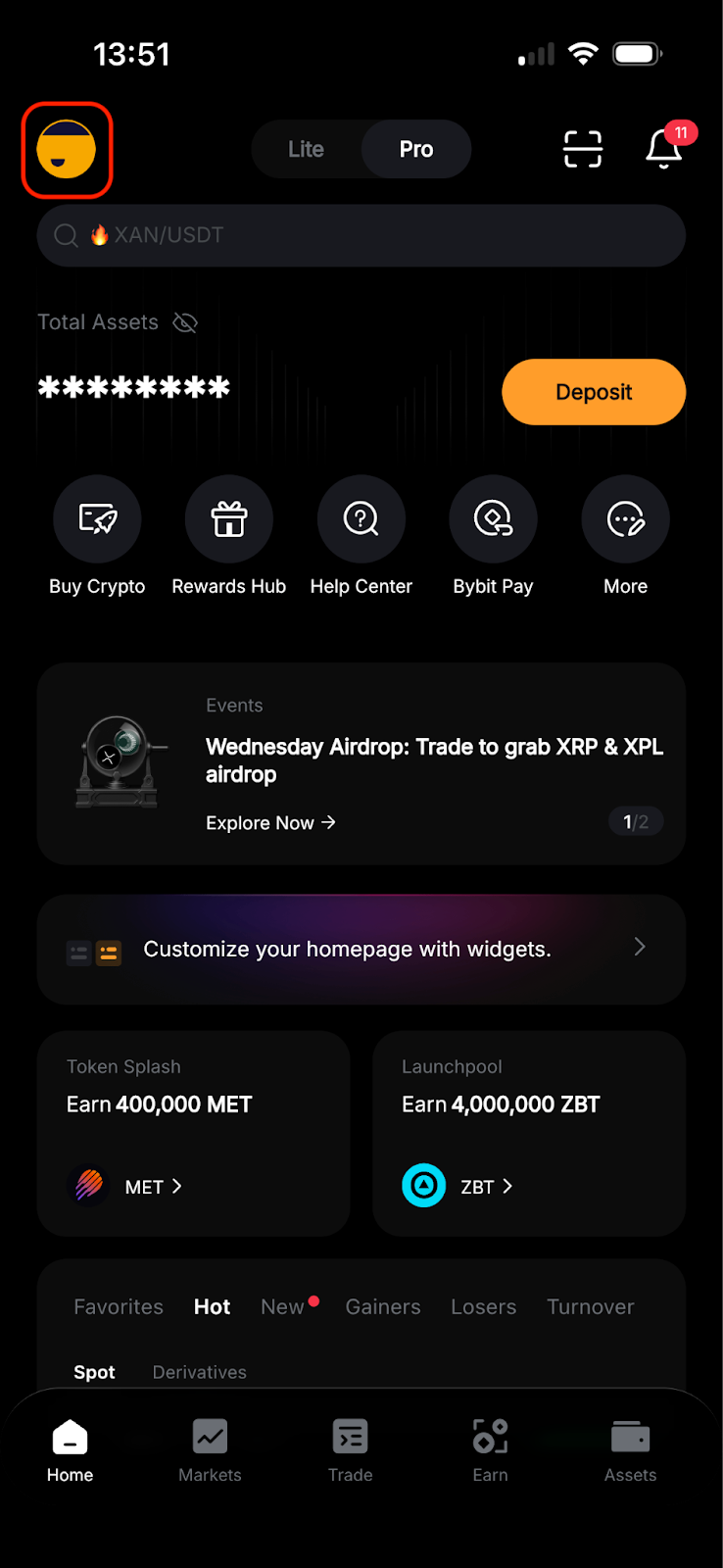This screenshot has height=1568, width=723.
Task: Open the Help Center
Action: [x=361, y=519]
